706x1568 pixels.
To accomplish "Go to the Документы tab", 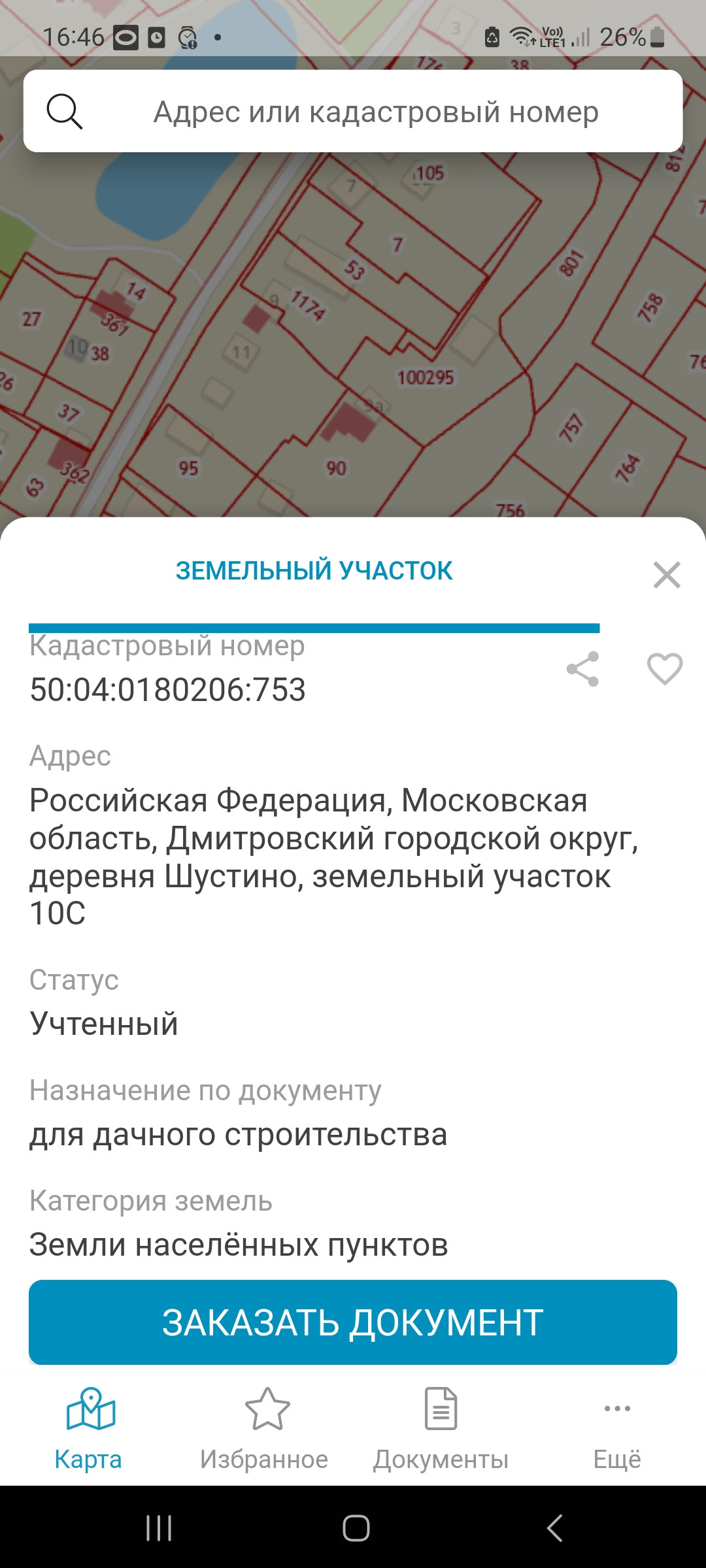I will coord(441,1428).
